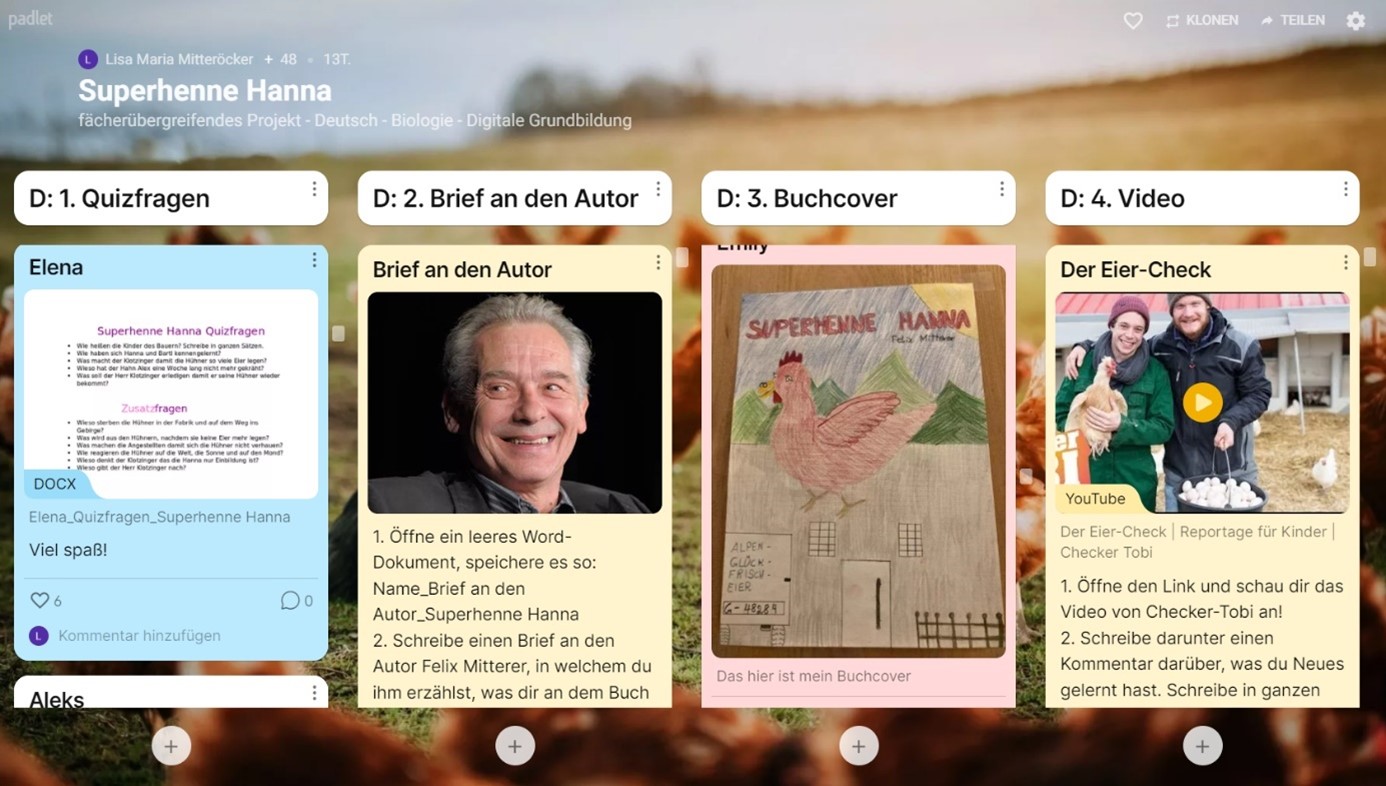Like this padlet with the heart icon

pyautogui.click(x=1133, y=21)
